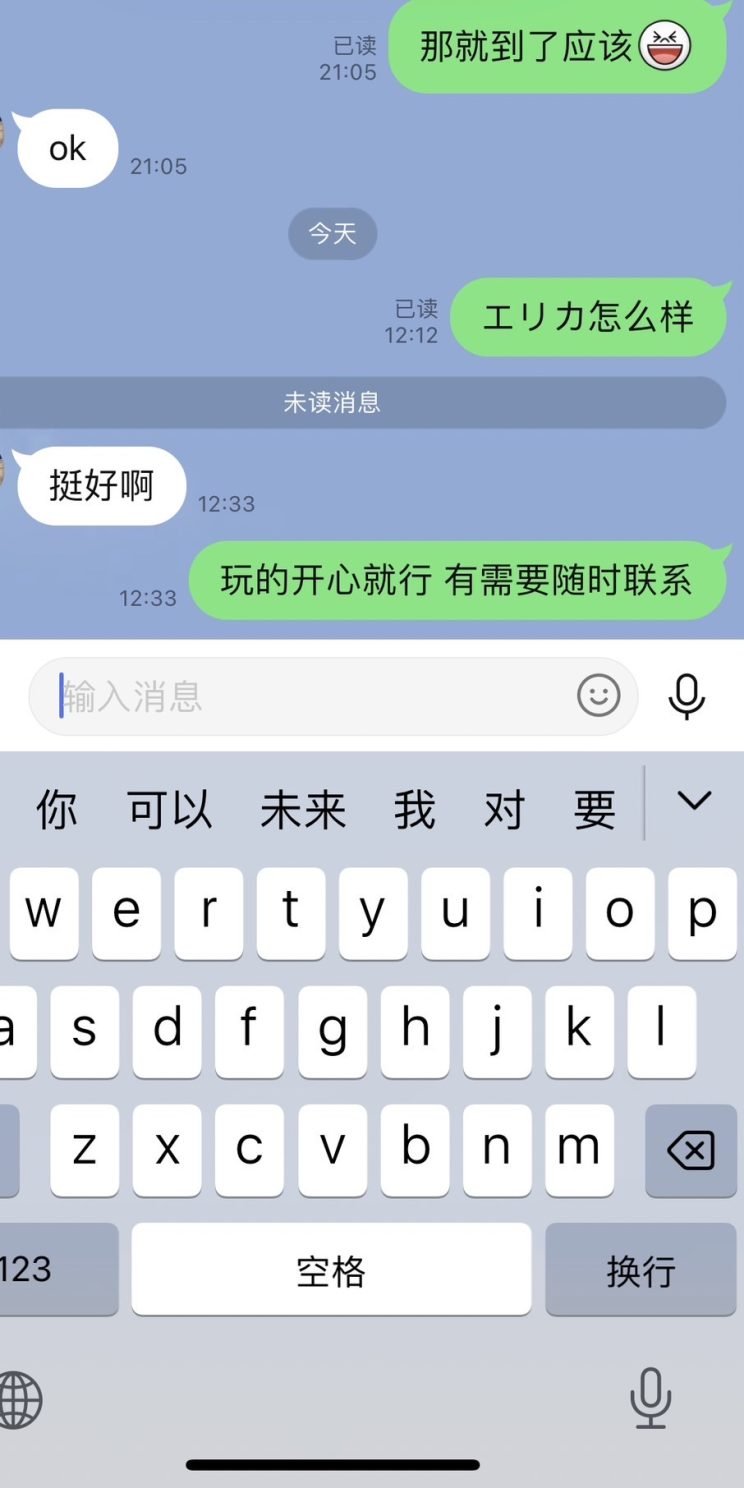Record a voice message with the mic icon
Viewport: 744px width, 1488px height.
pyautogui.click(x=686, y=696)
